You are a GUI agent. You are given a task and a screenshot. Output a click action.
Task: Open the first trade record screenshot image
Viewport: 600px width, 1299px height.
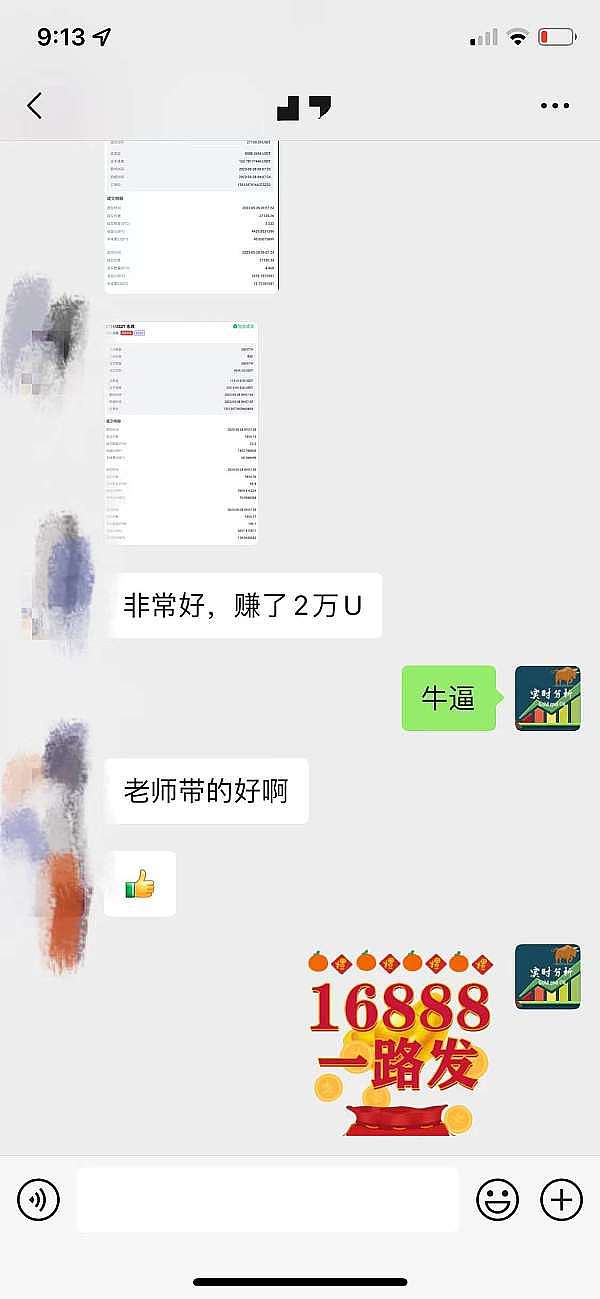192,215
